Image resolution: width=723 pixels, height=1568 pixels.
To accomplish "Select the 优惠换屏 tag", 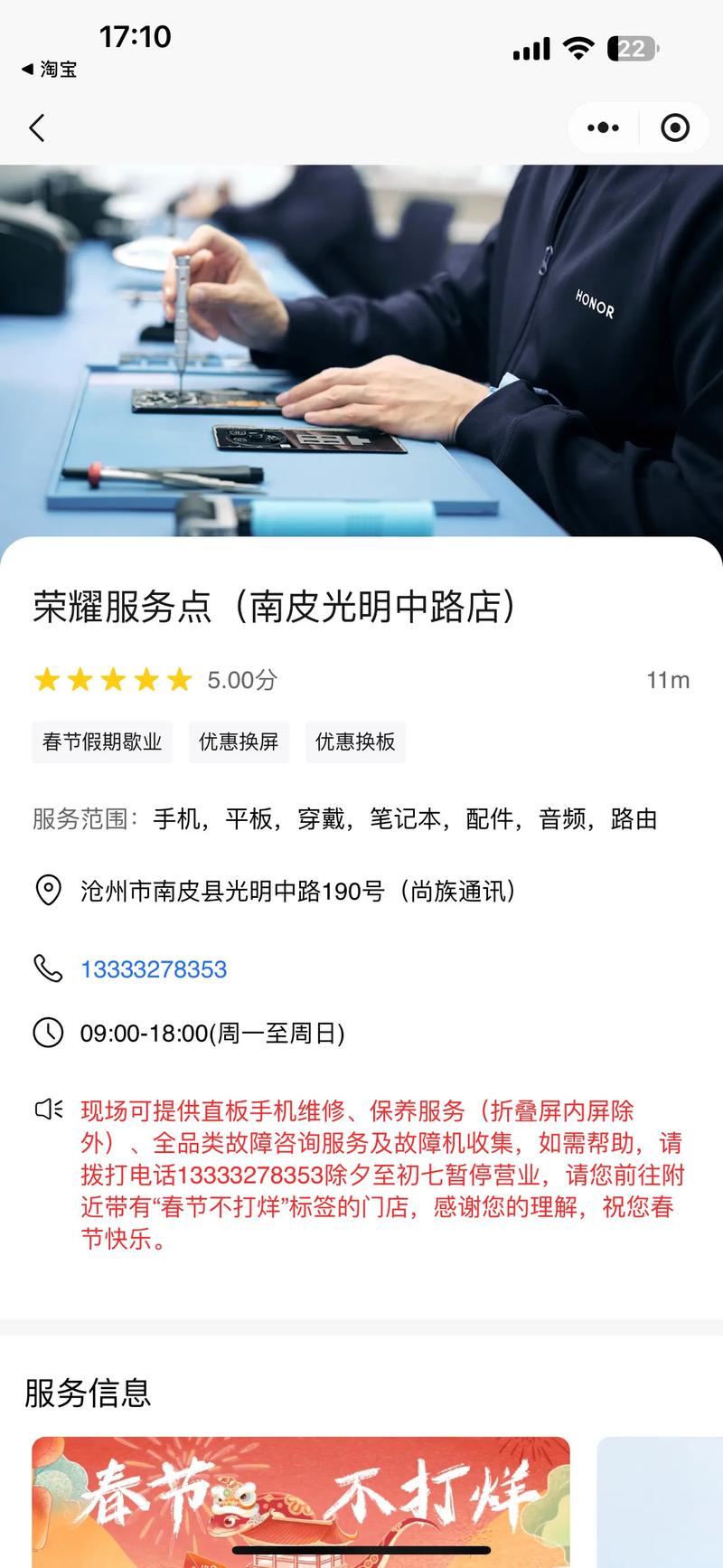I will tap(239, 741).
